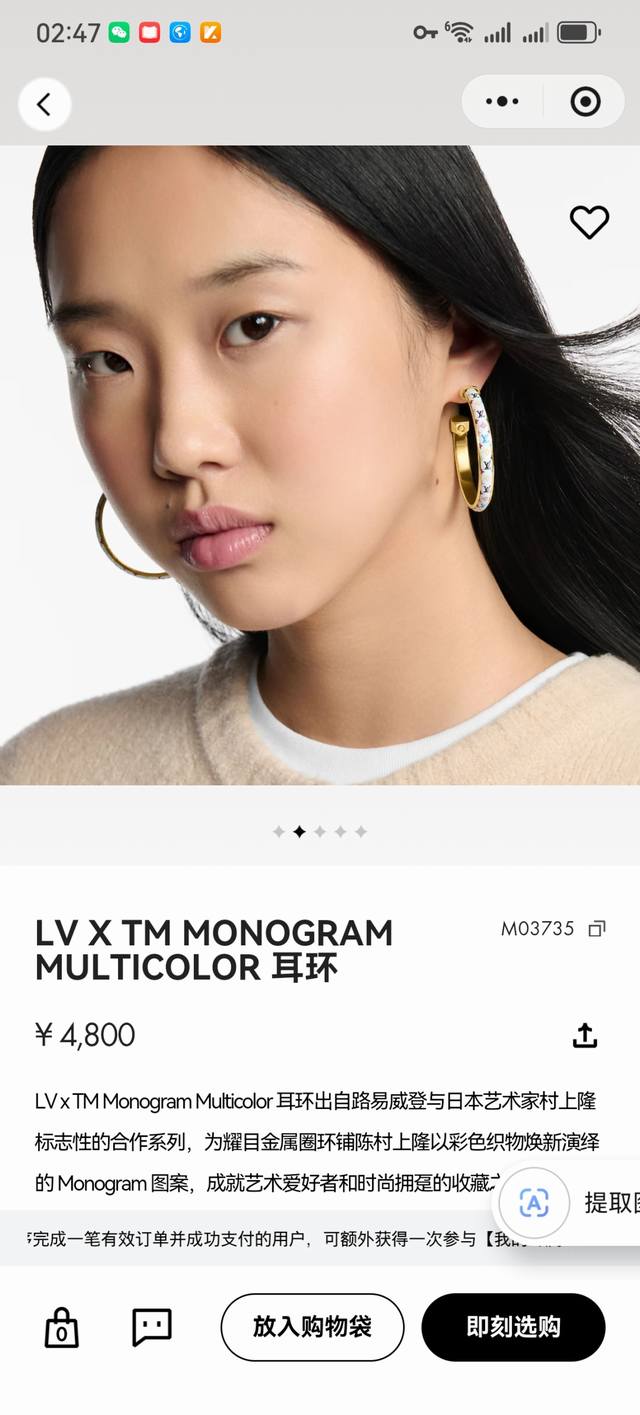This screenshot has width=640, height=1415.
Task: Tap 放入购物袋 to add to bag
Action: (312, 1327)
